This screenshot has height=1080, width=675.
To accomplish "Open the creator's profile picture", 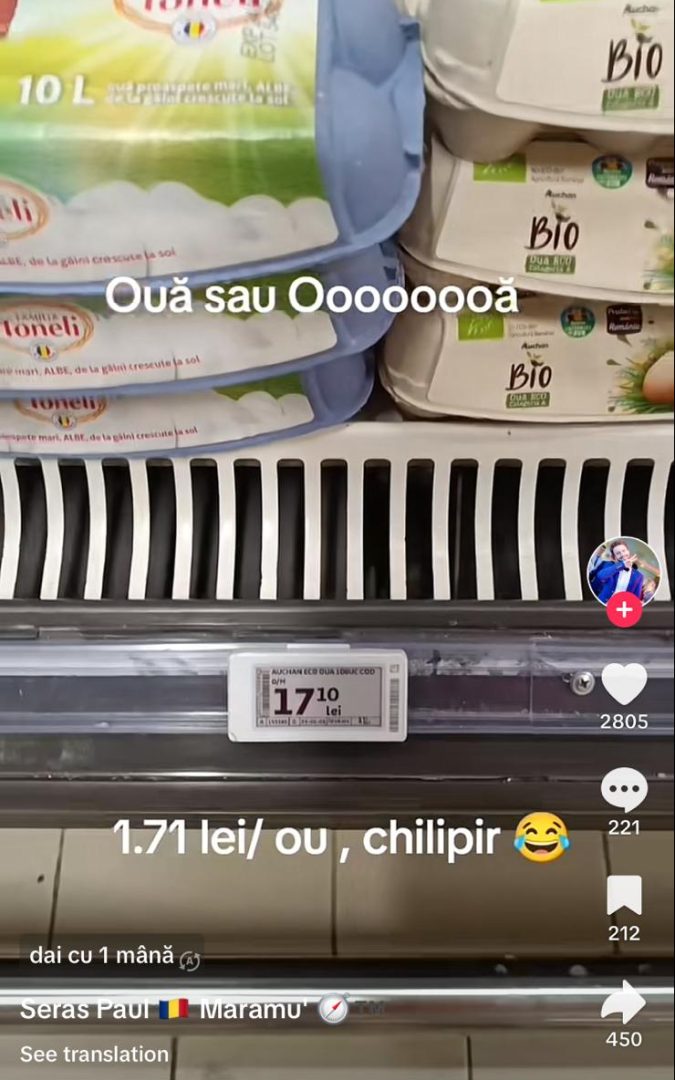I will pos(623,570).
